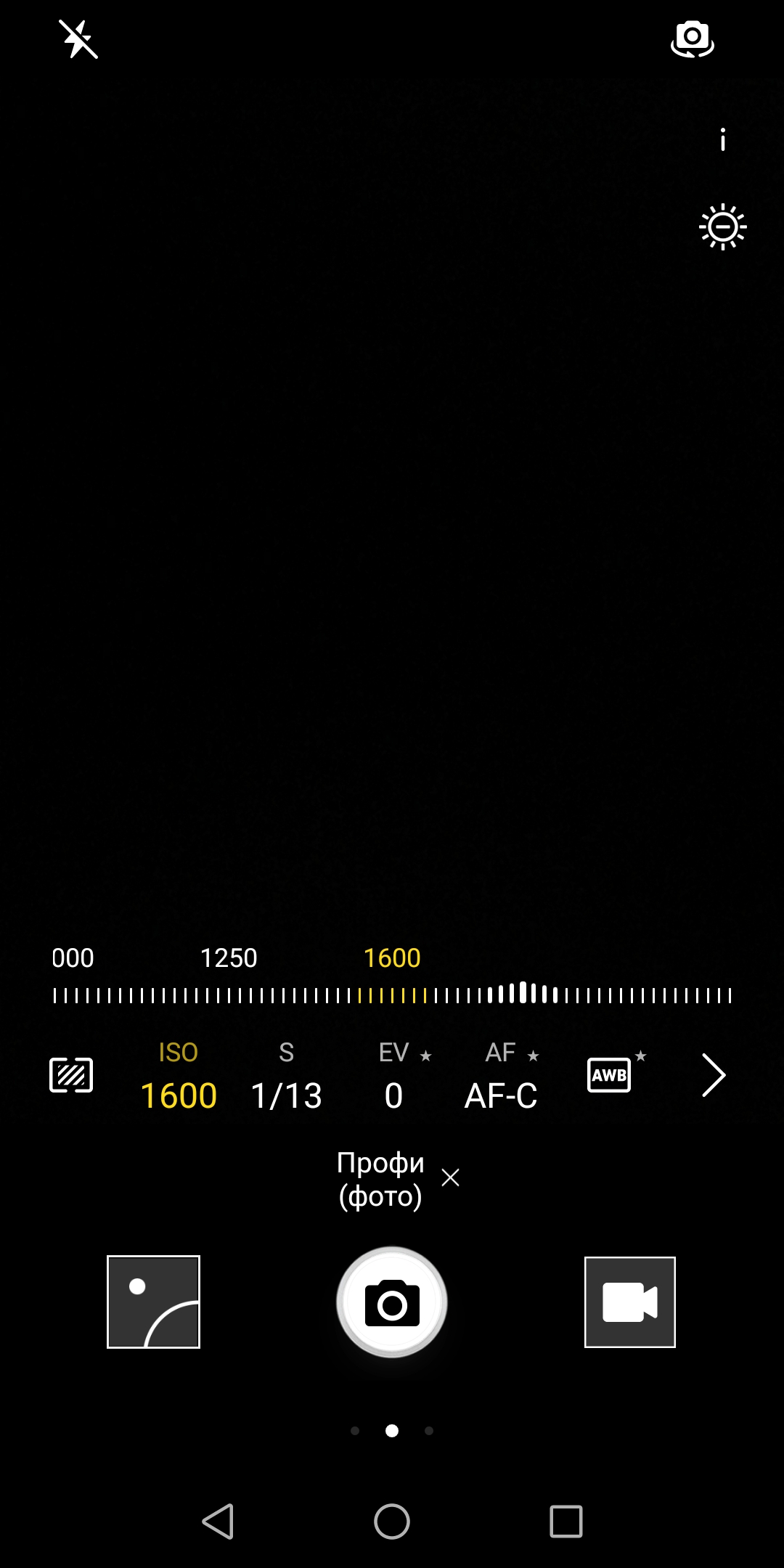Expand more pro settings with the arrow

(x=714, y=1075)
